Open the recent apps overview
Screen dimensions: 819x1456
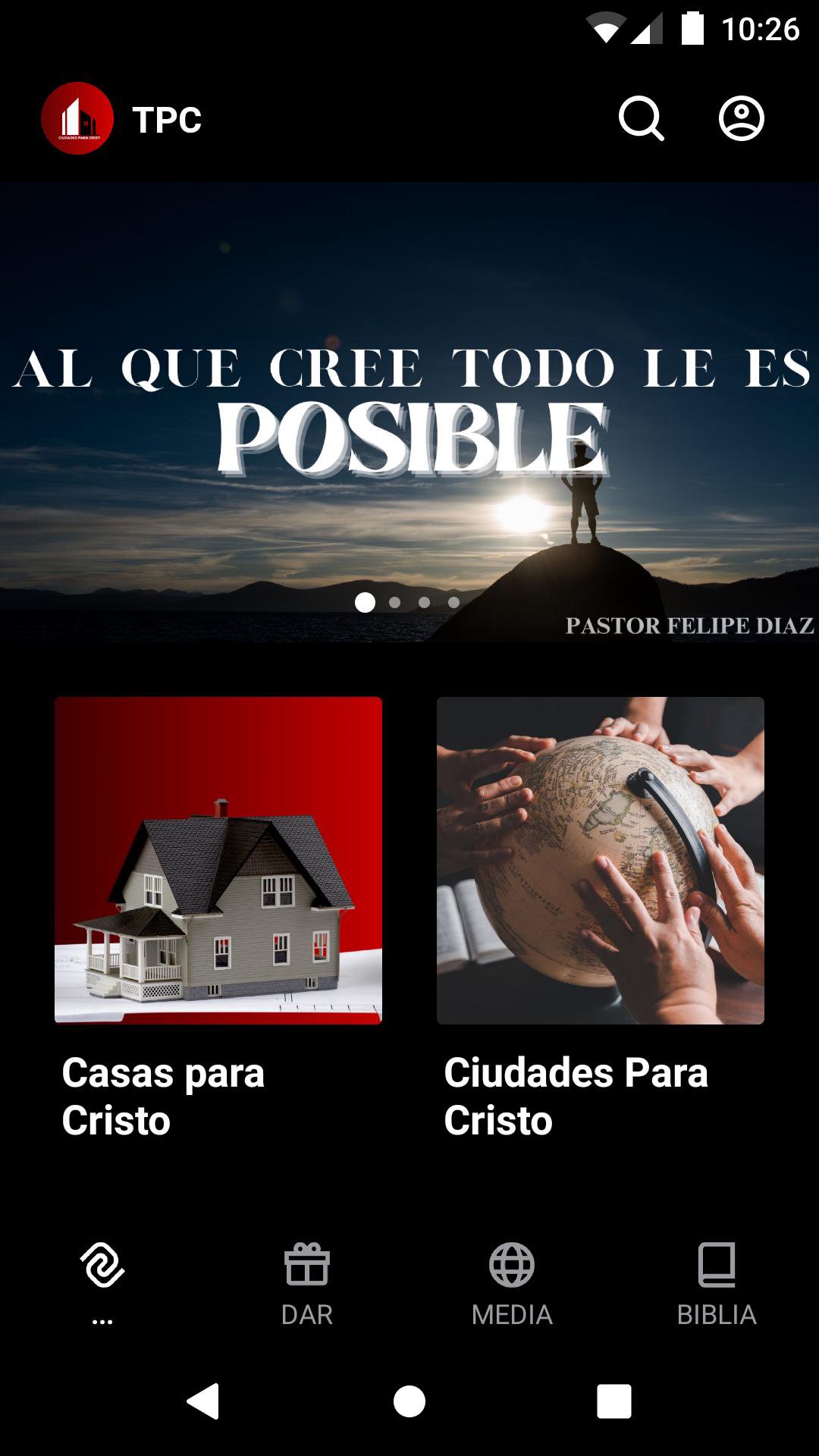[x=613, y=1401]
